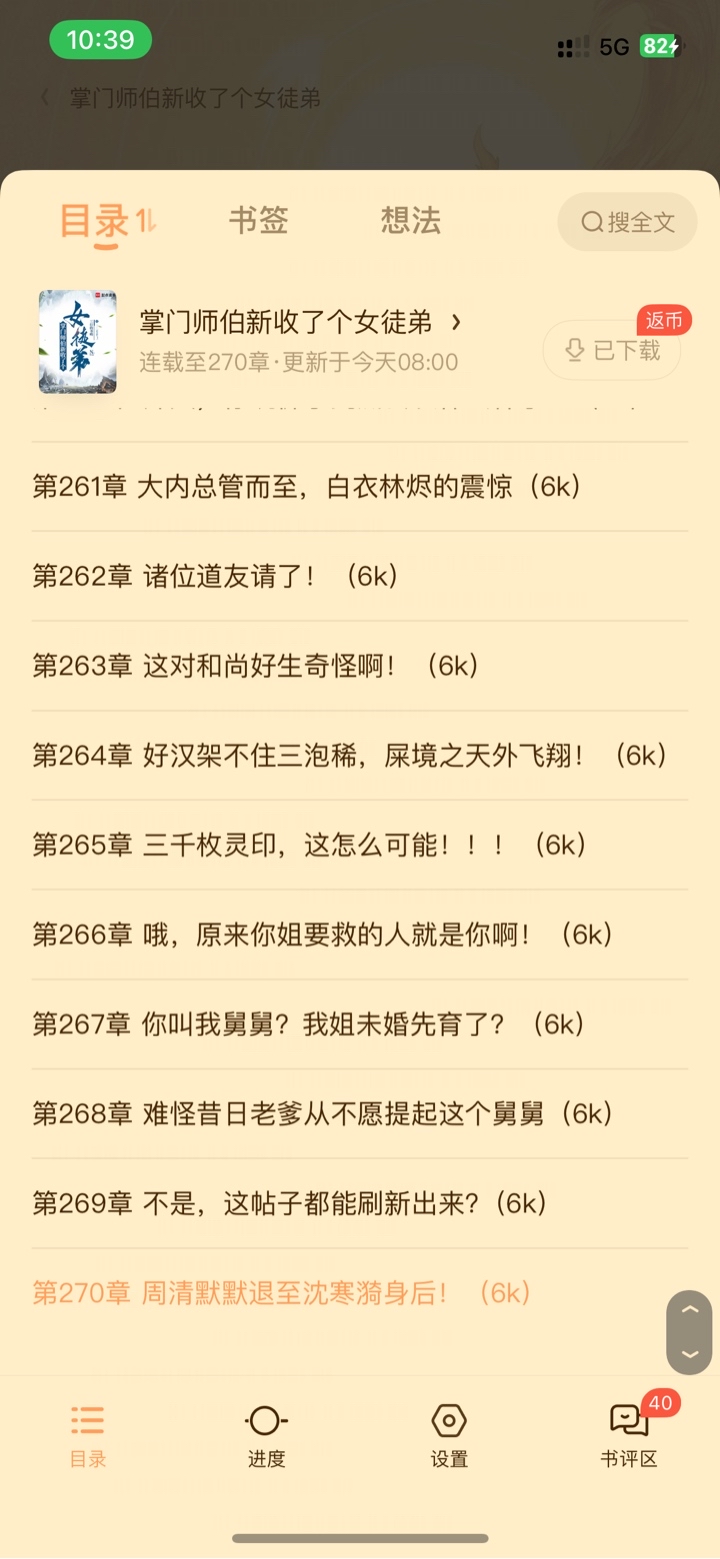
Task: Reverse chapter order with sort icon
Action: pyautogui.click(x=147, y=220)
